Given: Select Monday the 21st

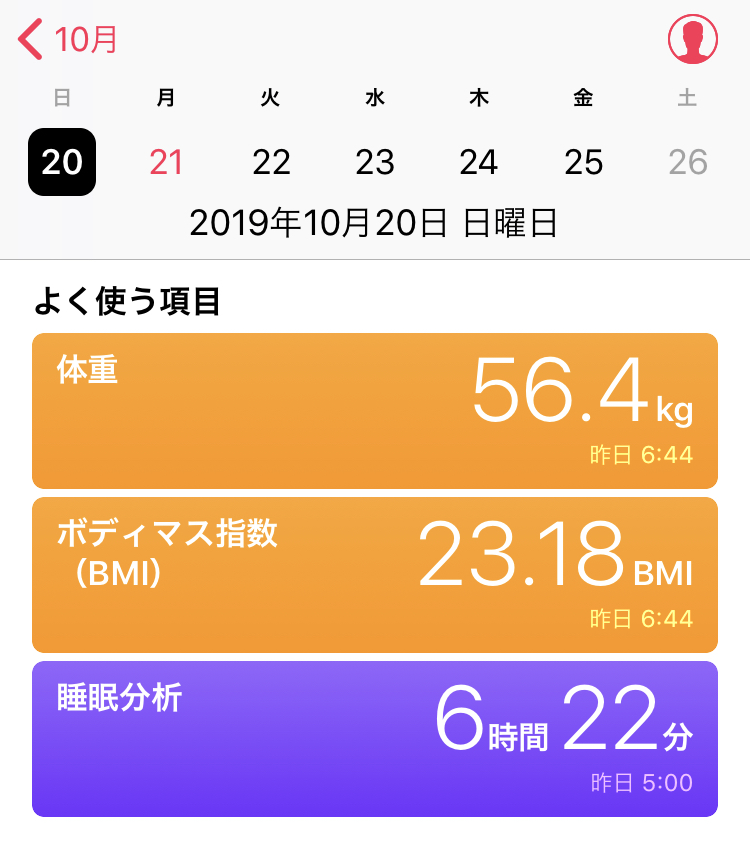Looking at the screenshot, I should click(x=166, y=162).
